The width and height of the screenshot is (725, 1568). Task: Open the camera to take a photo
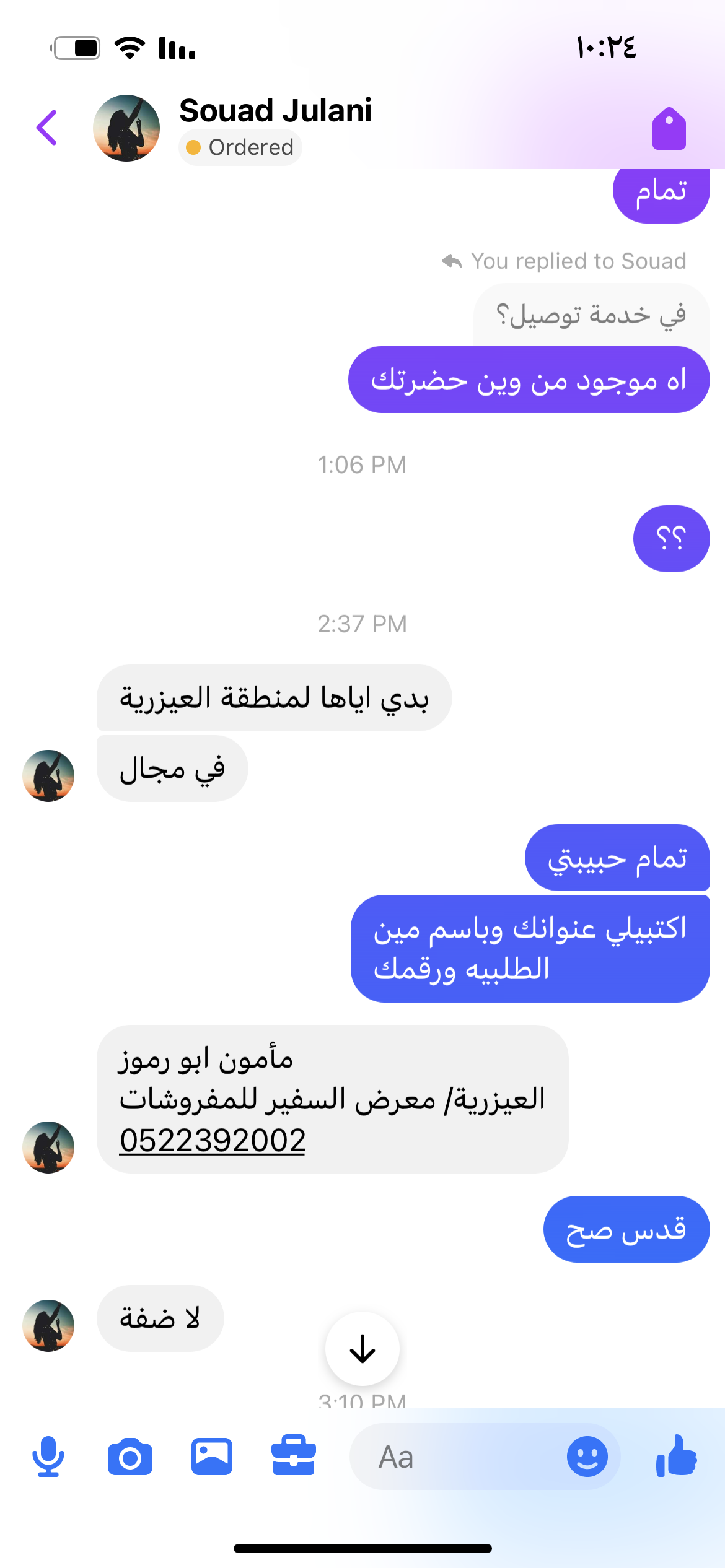click(x=130, y=1457)
